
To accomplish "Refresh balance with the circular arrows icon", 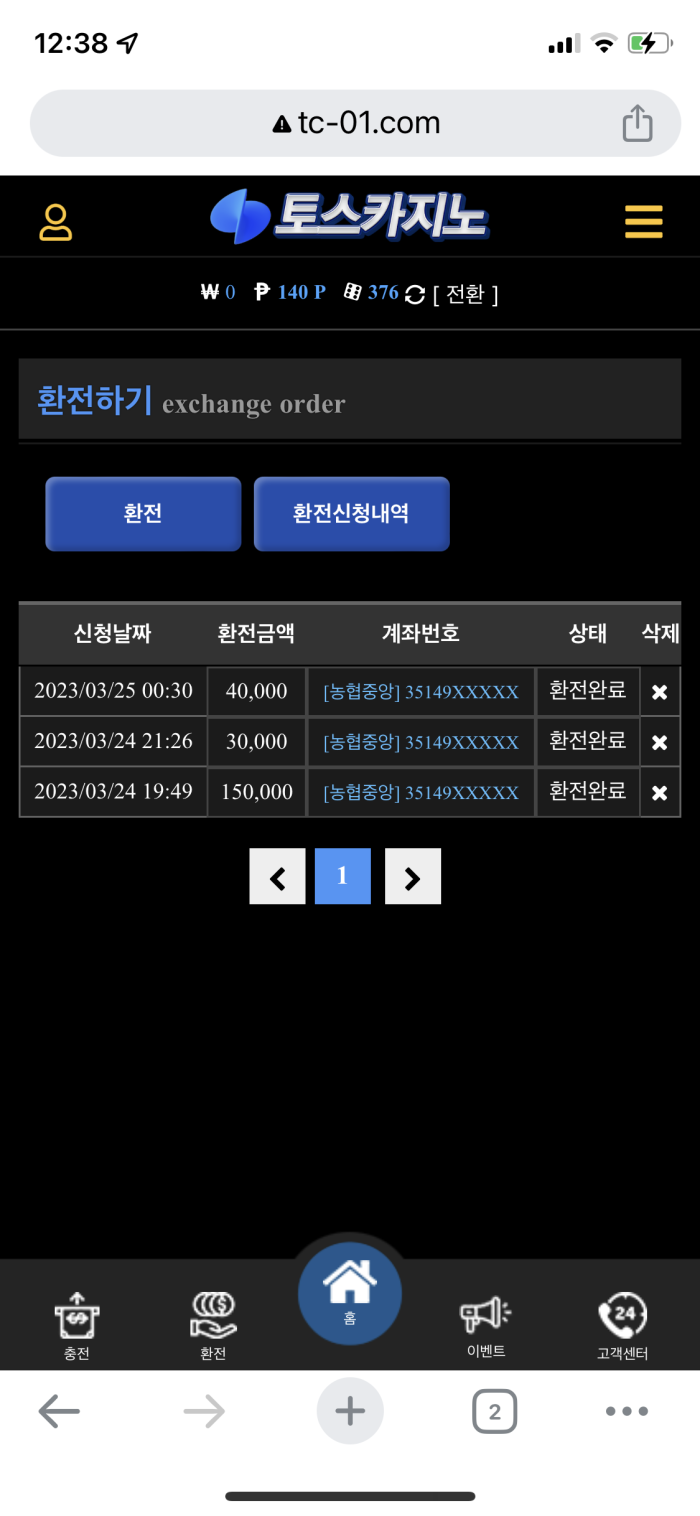I will [415, 295].
